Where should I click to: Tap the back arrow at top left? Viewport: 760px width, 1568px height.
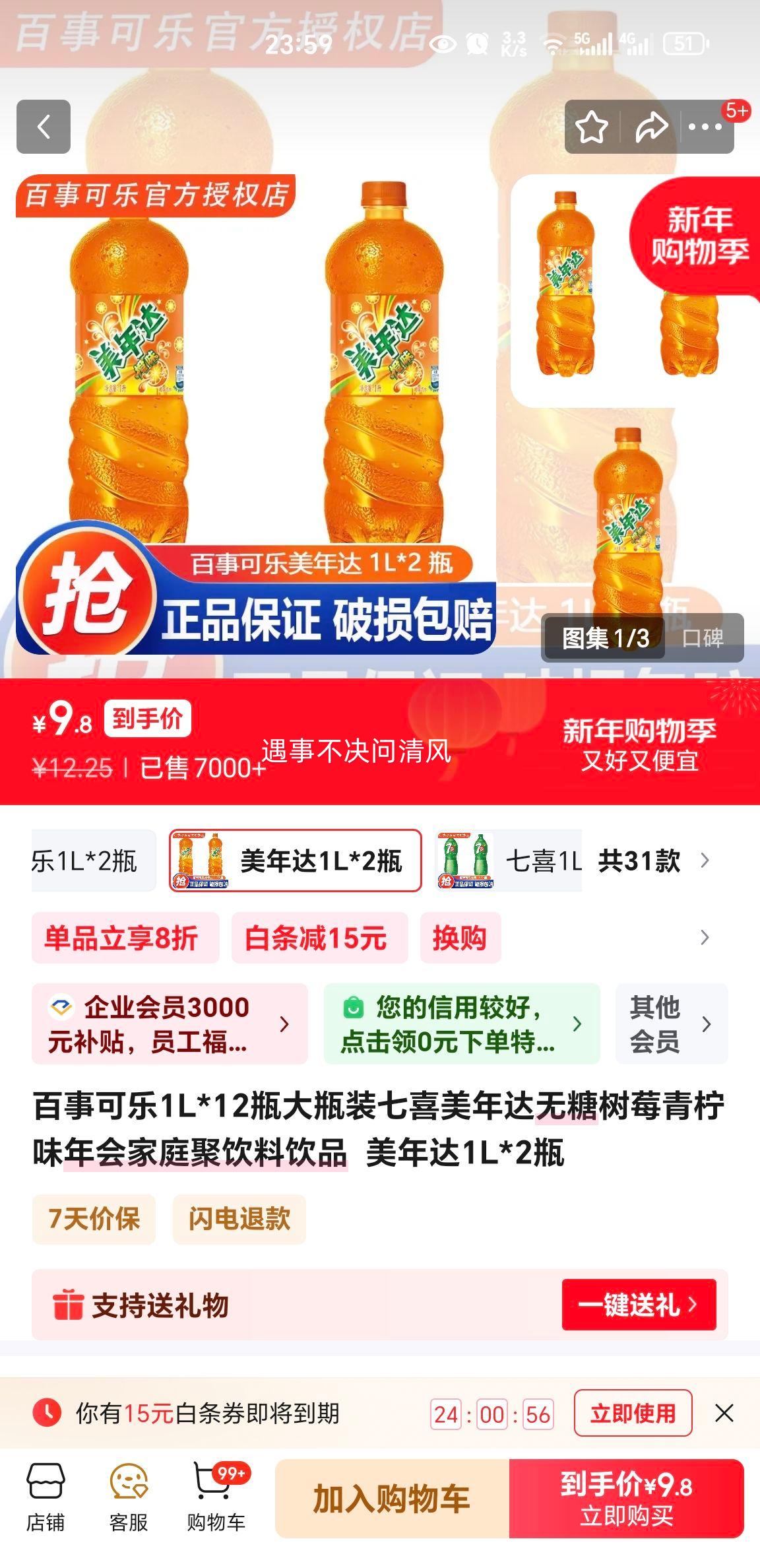click(43, 125)
